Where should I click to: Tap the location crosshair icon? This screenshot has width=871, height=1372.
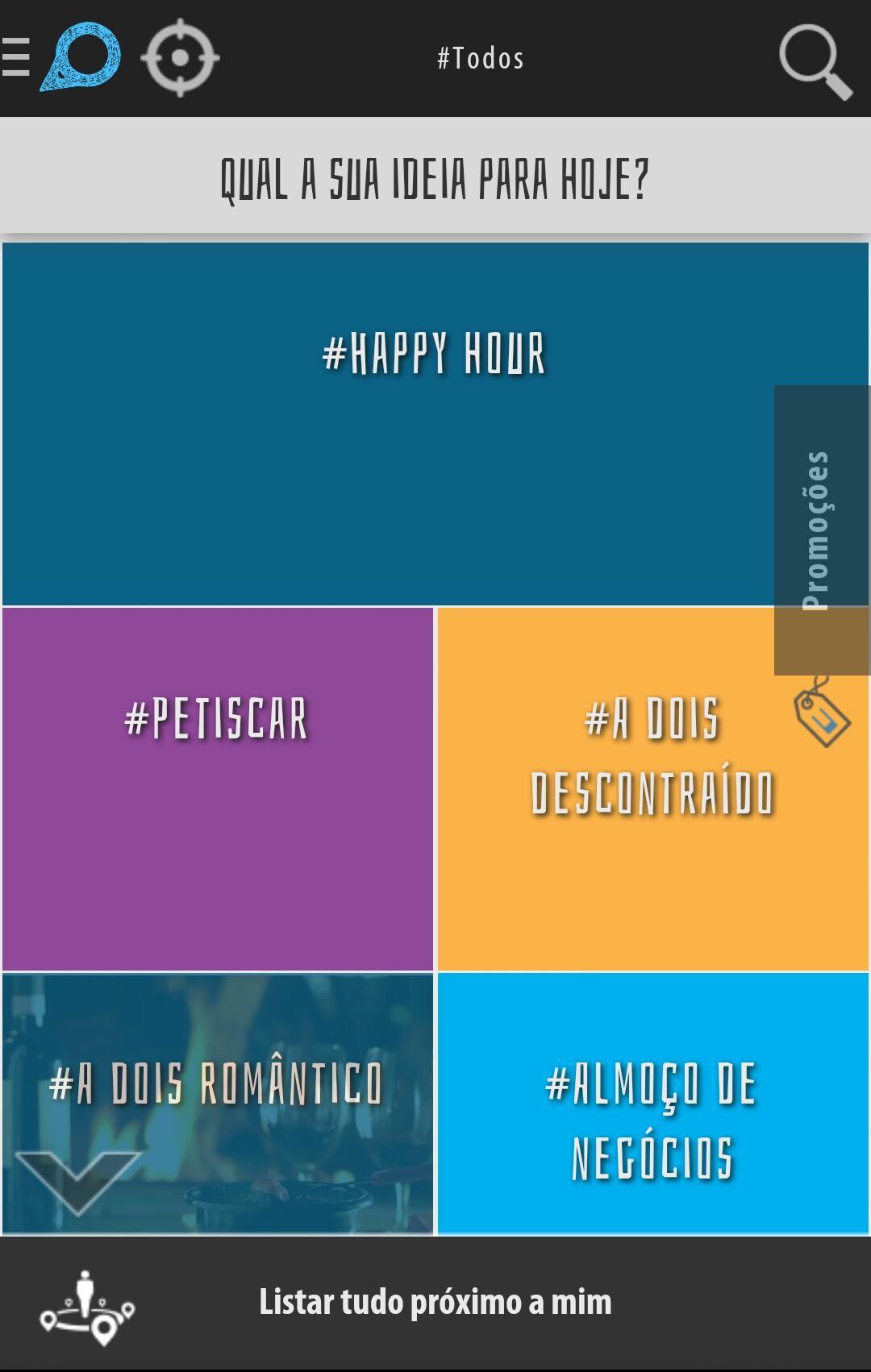pyautogui.click(x=180, y=58)
